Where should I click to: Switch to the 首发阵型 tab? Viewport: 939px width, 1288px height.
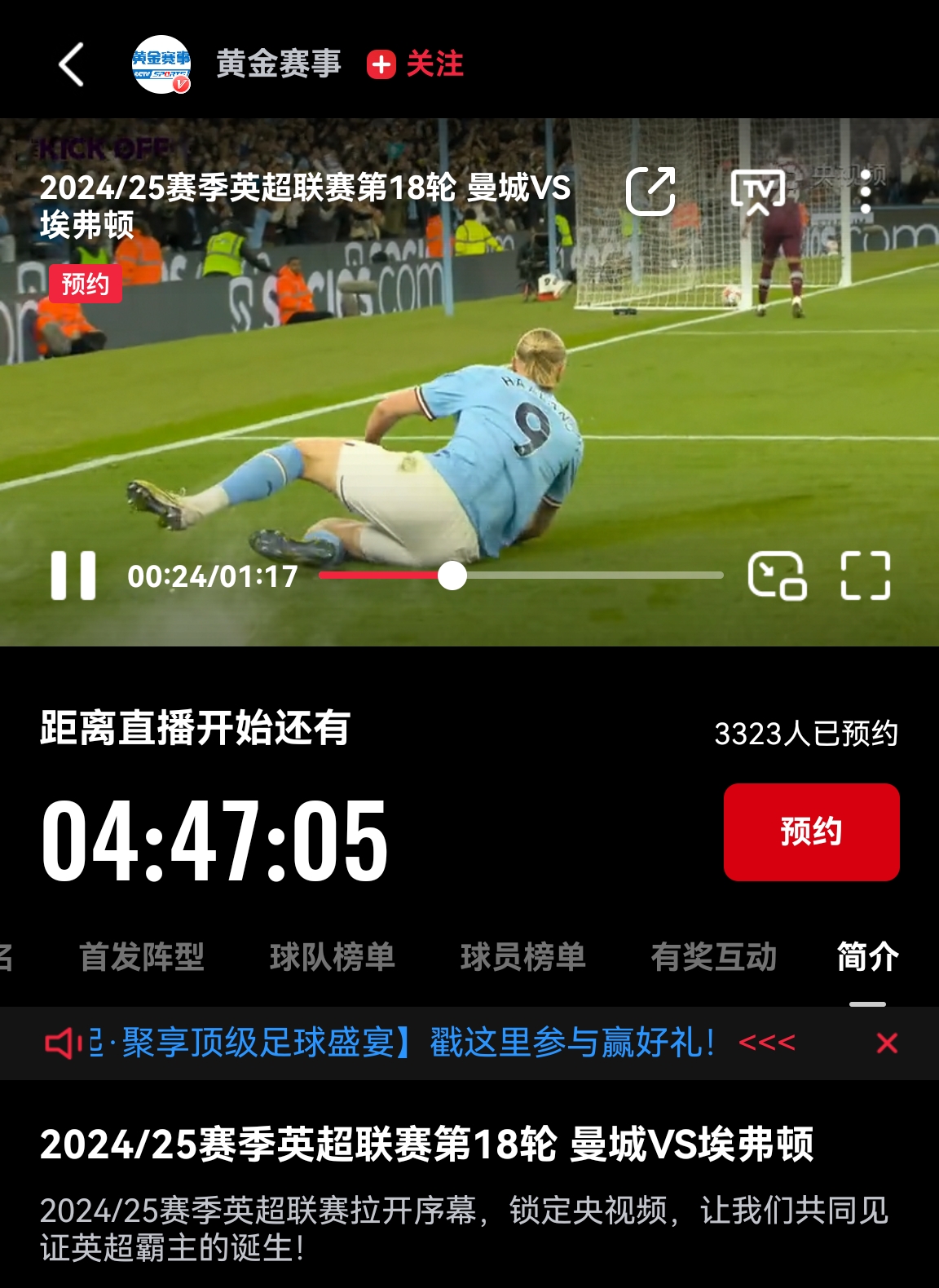(142, 957)
